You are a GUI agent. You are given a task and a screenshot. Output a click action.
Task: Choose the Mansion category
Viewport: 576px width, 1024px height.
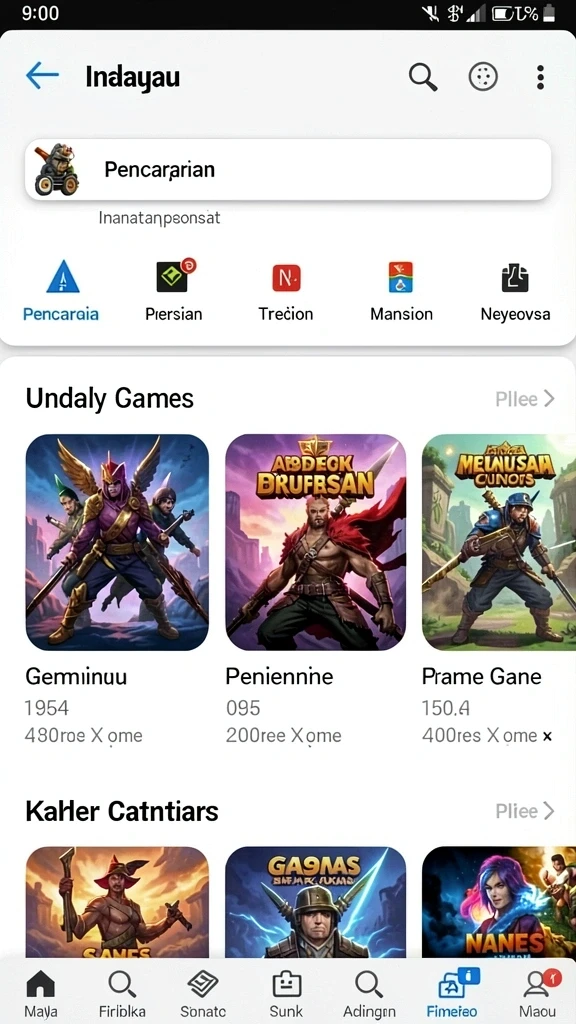click(x=401, y=291)
